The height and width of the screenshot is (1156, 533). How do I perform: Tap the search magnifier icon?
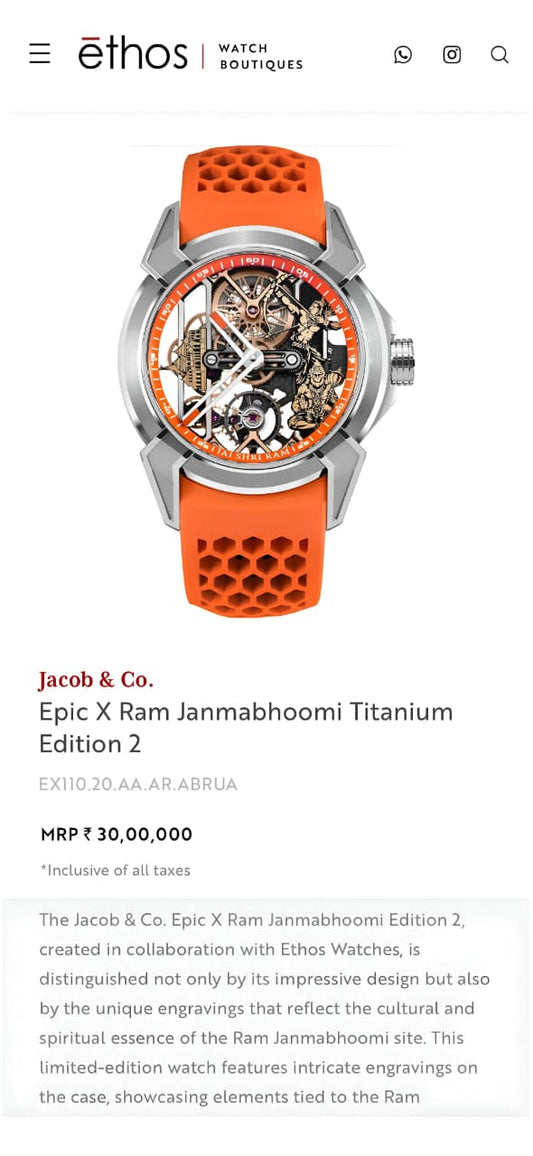(x=500, y=55)
